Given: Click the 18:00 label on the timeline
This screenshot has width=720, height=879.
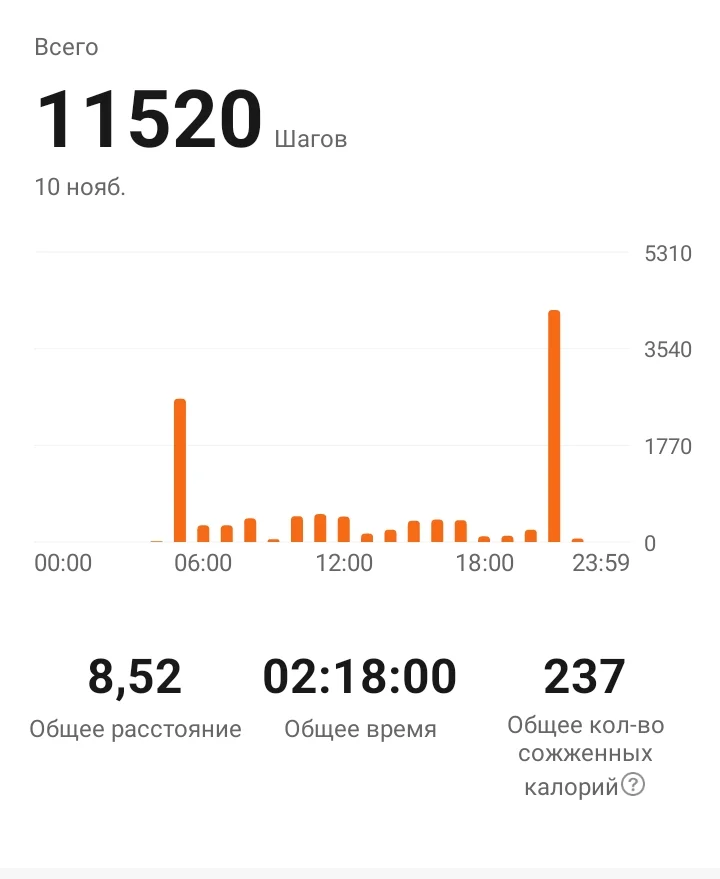Looking at the screenshot, I should coord(485,562).
